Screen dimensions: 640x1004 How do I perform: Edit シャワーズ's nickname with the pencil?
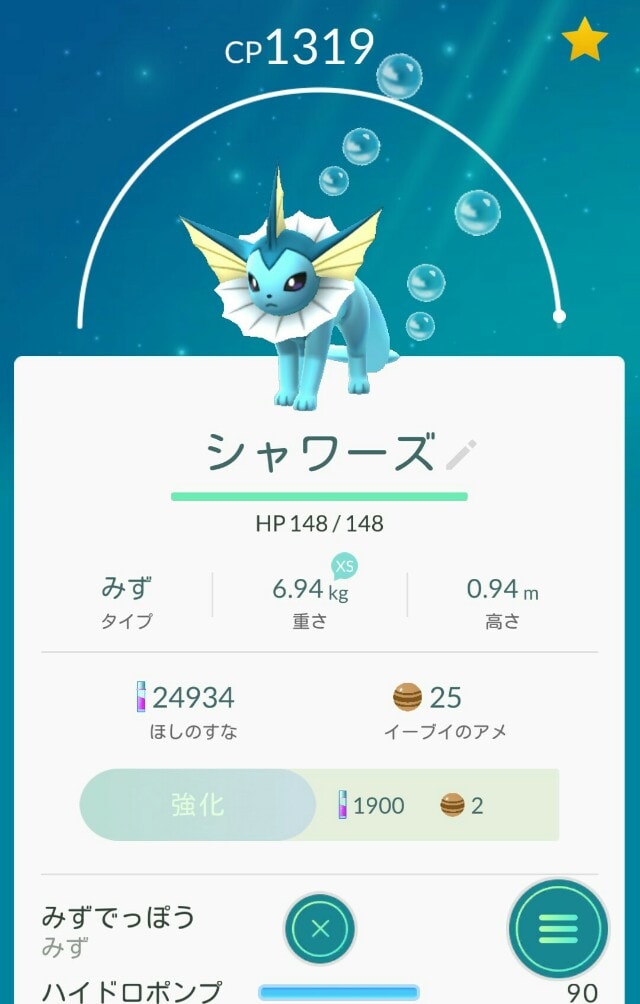460,455
